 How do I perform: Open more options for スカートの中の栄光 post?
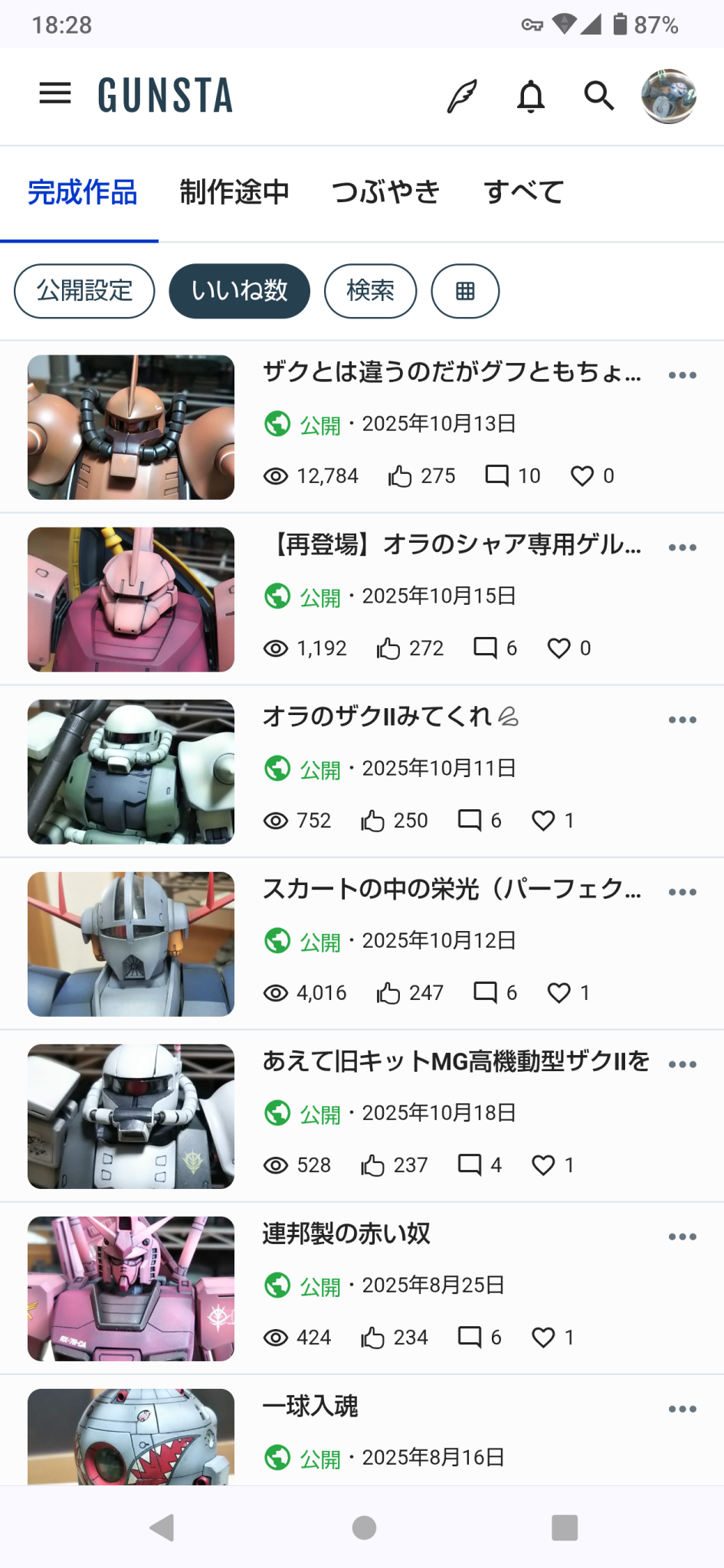coord(682,892)
